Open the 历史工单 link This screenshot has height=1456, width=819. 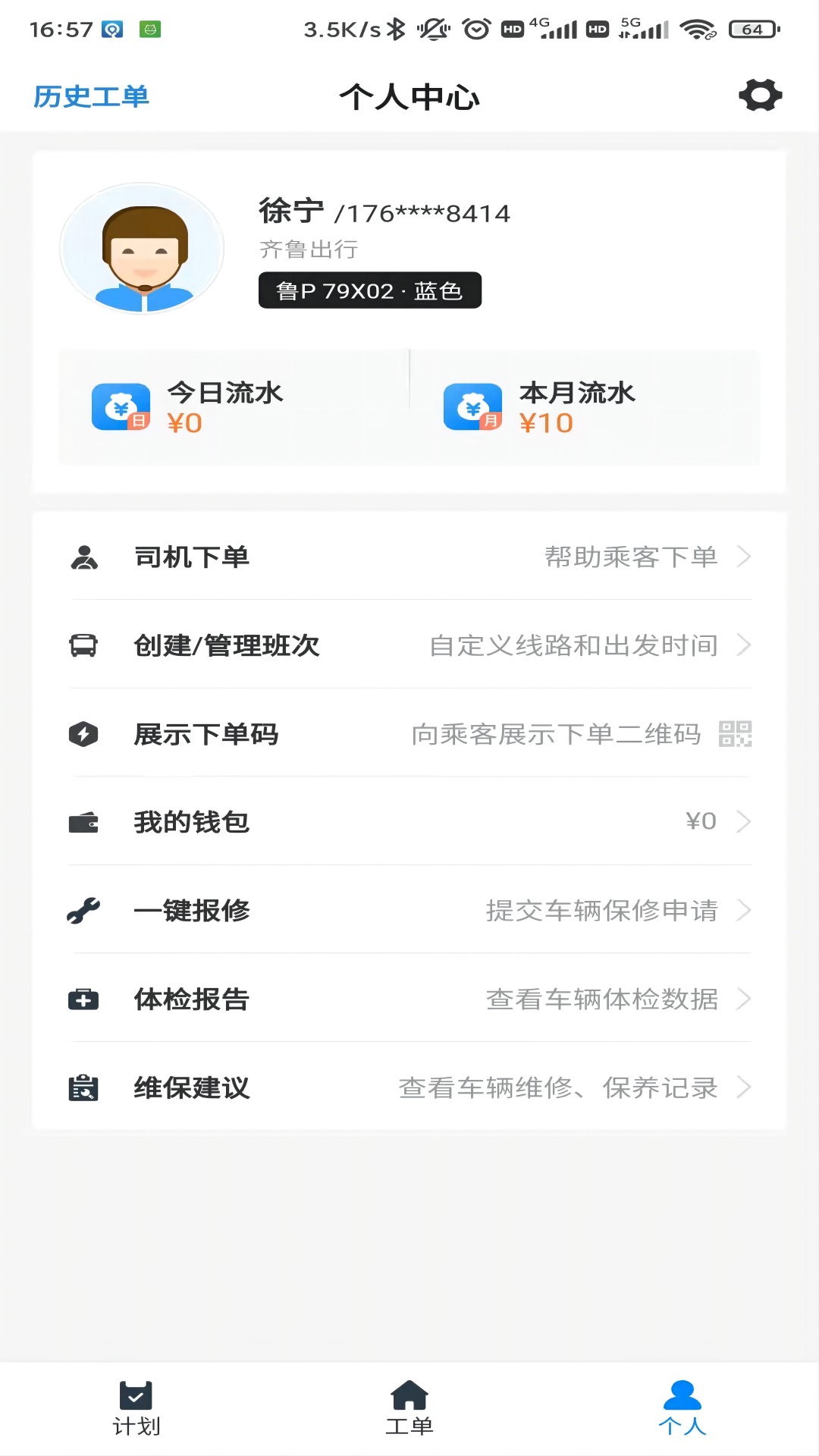[91, 96]
